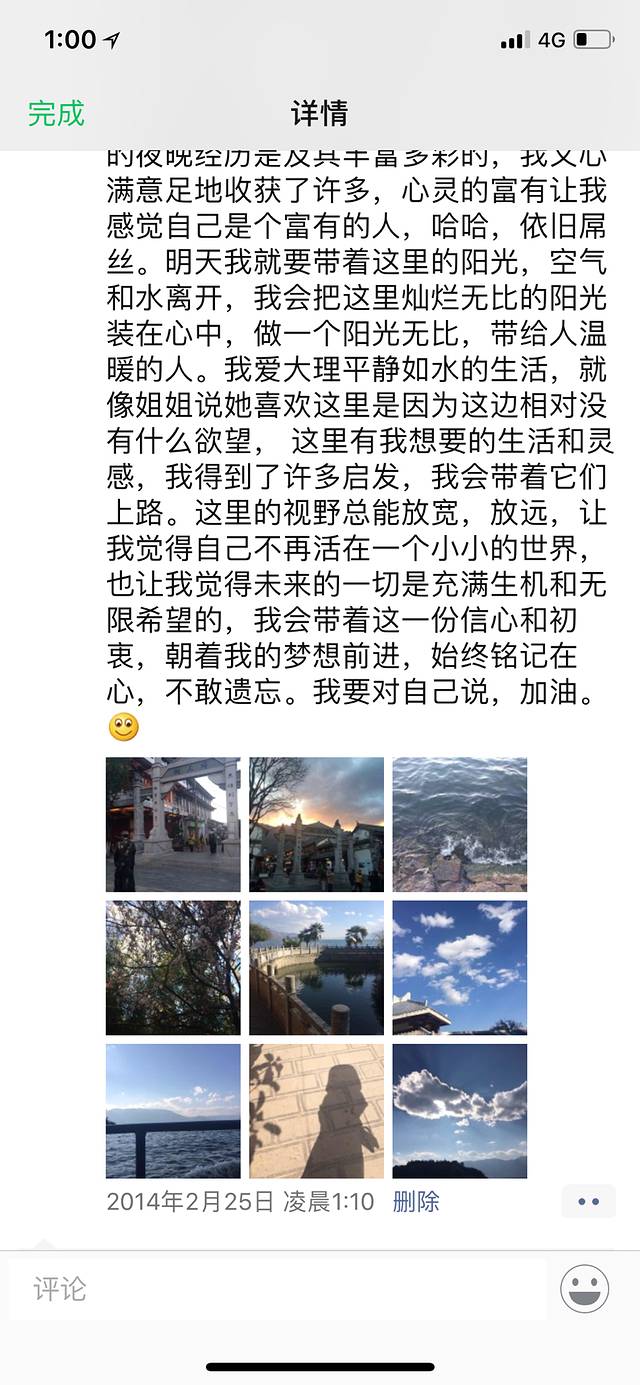View the shadow on pavement photo
The height and width of the screenshot is (1385, 640).
316,1110
